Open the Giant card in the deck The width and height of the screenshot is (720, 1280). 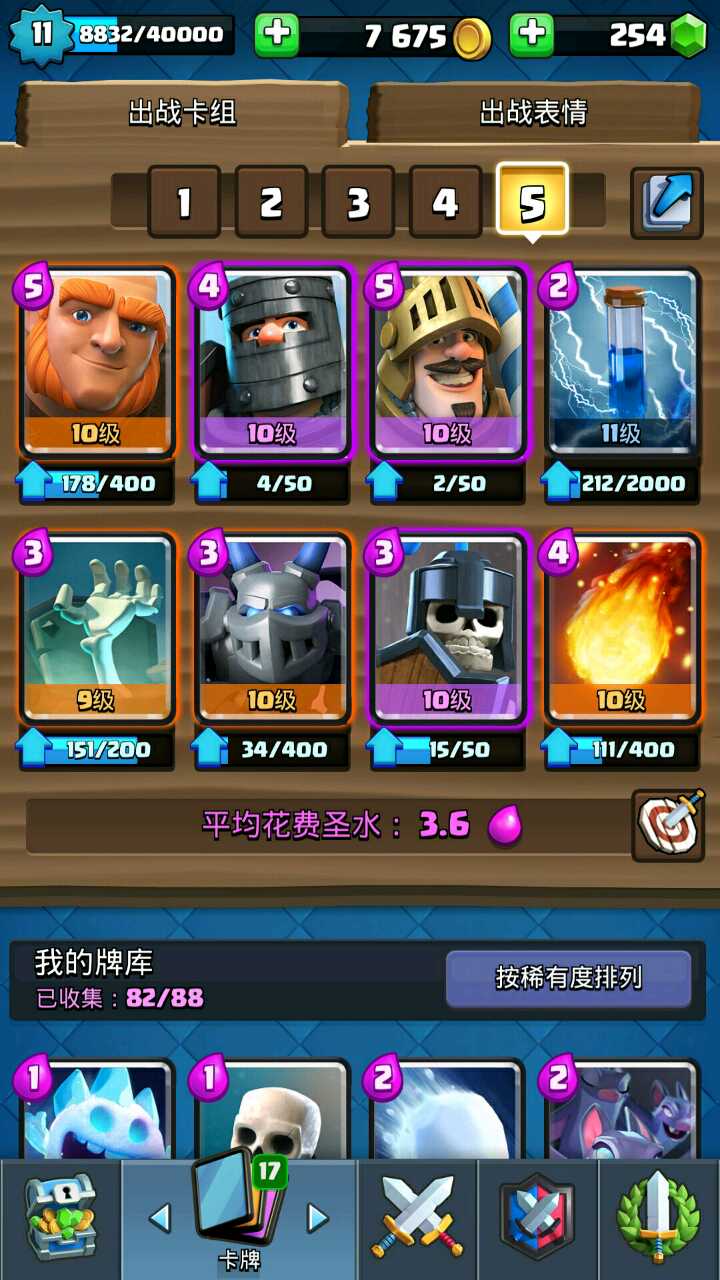[x=97, y=362]
